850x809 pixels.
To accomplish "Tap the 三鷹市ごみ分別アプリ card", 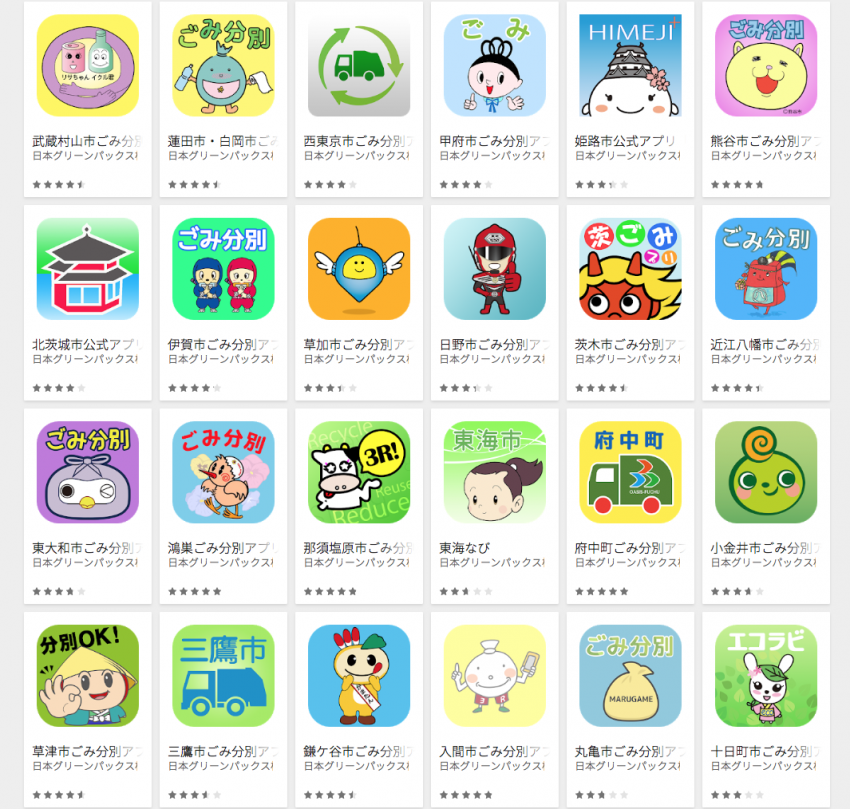I will coord(223,710).
